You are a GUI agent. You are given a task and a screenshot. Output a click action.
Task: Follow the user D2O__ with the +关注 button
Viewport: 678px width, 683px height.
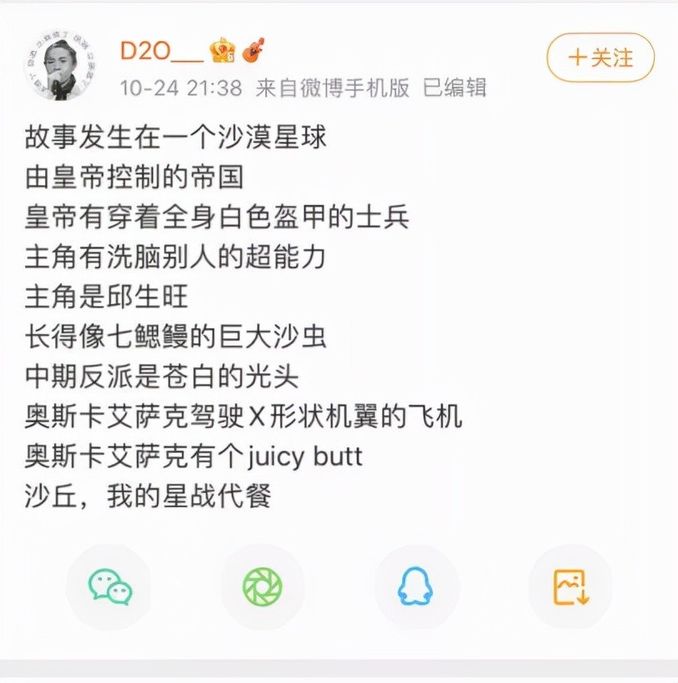[x=600, y=57]
